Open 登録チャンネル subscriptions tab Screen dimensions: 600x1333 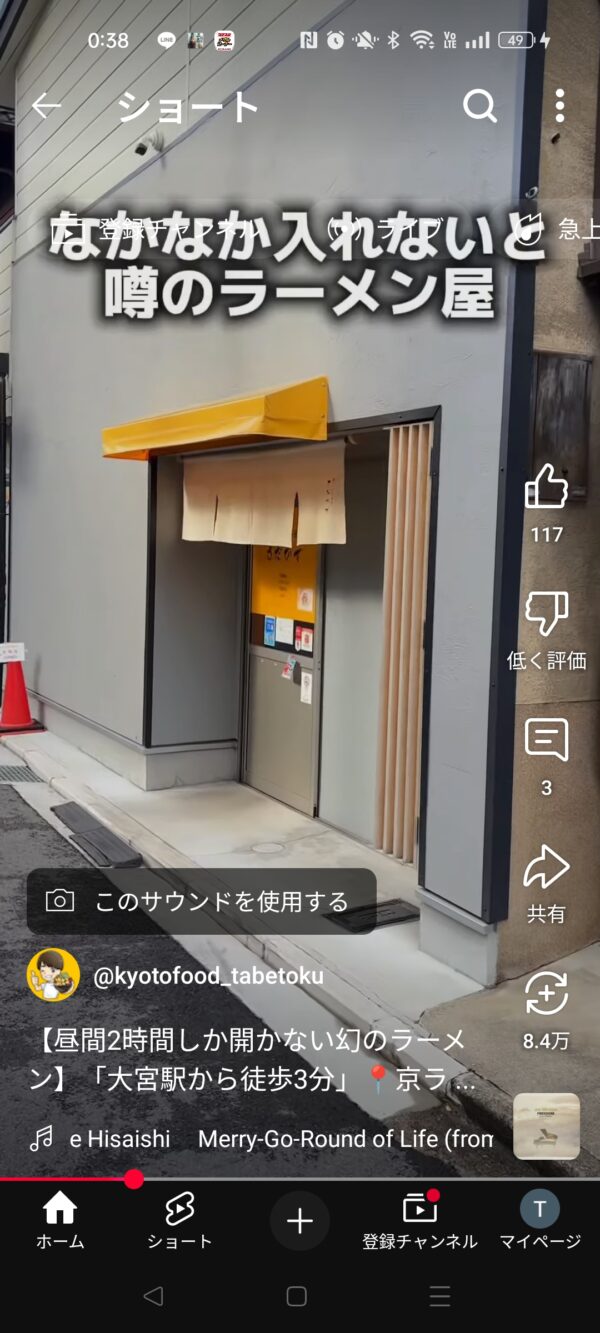click(x=420, y=1221)
